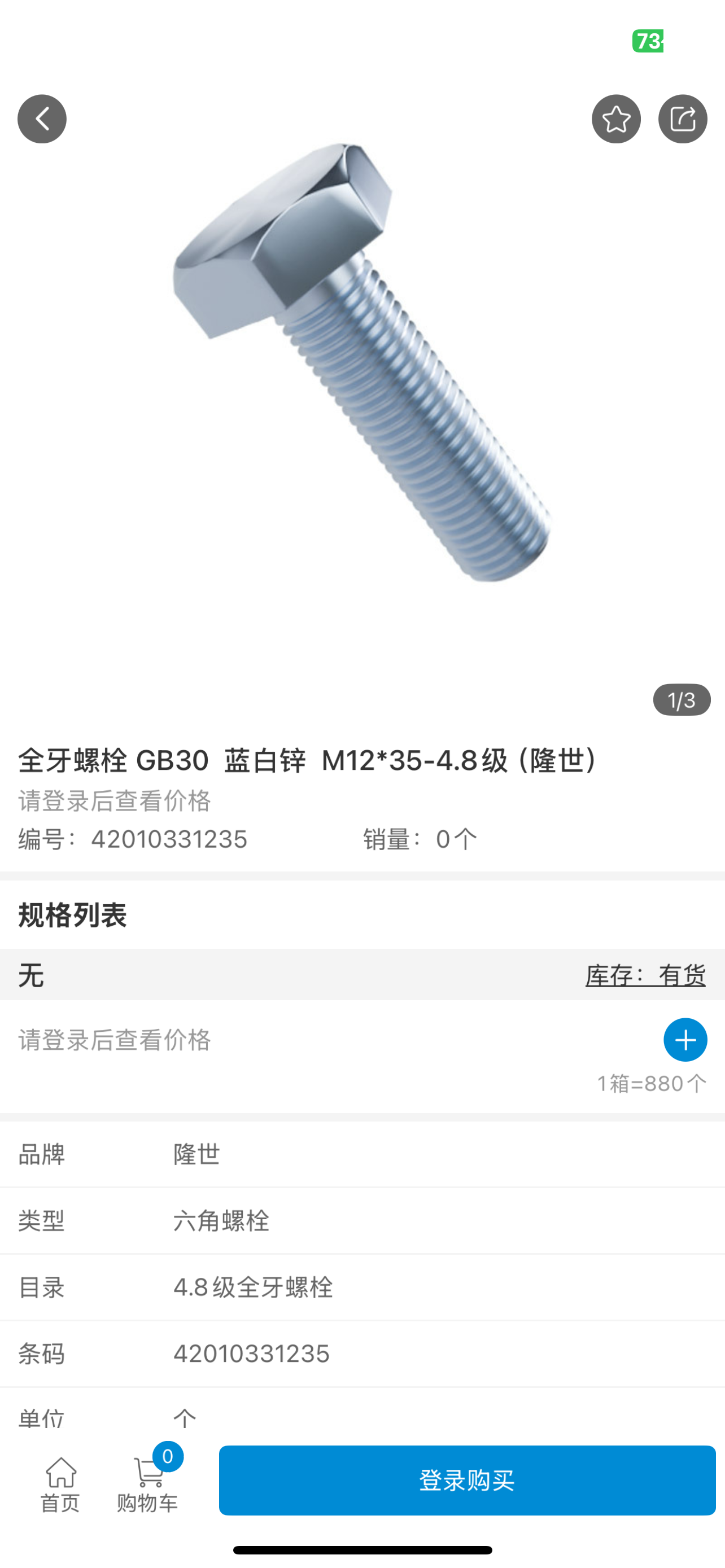Add one unit with the plus button

[685, 1040]
